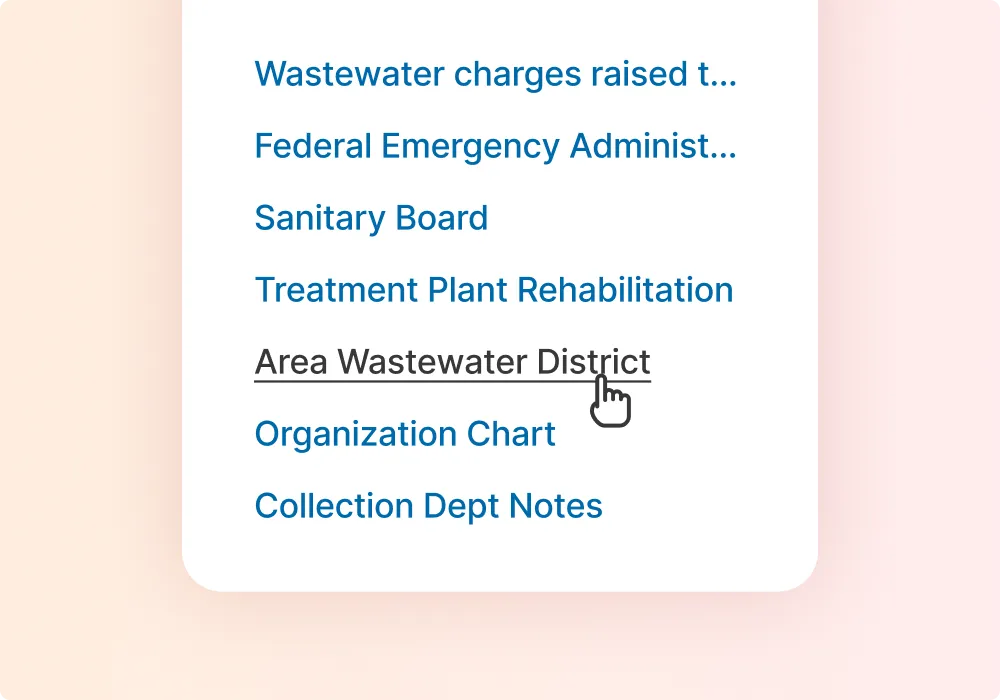
Task: Open Treatment Plant Rehabilitation
Action: point(494,290)
